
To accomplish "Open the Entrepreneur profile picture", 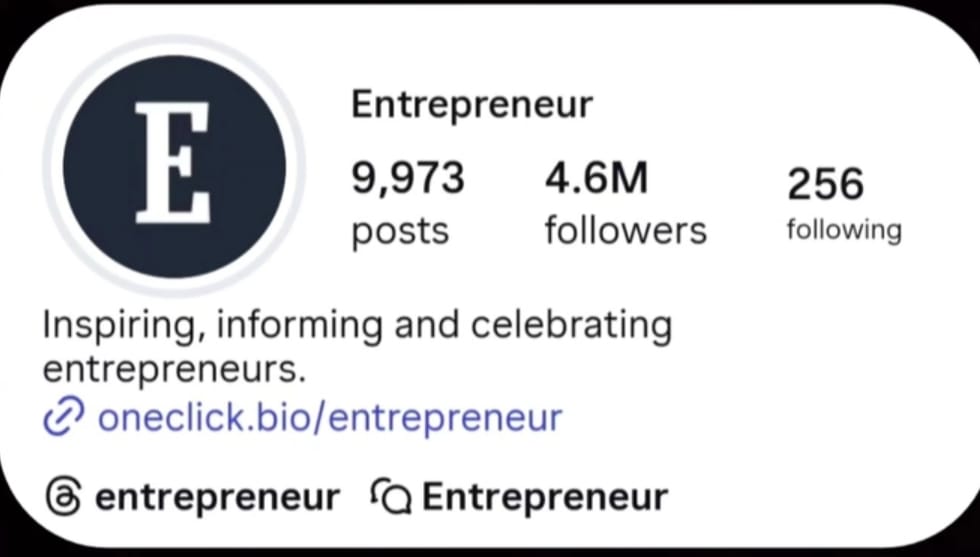I will tap(174, 165).
